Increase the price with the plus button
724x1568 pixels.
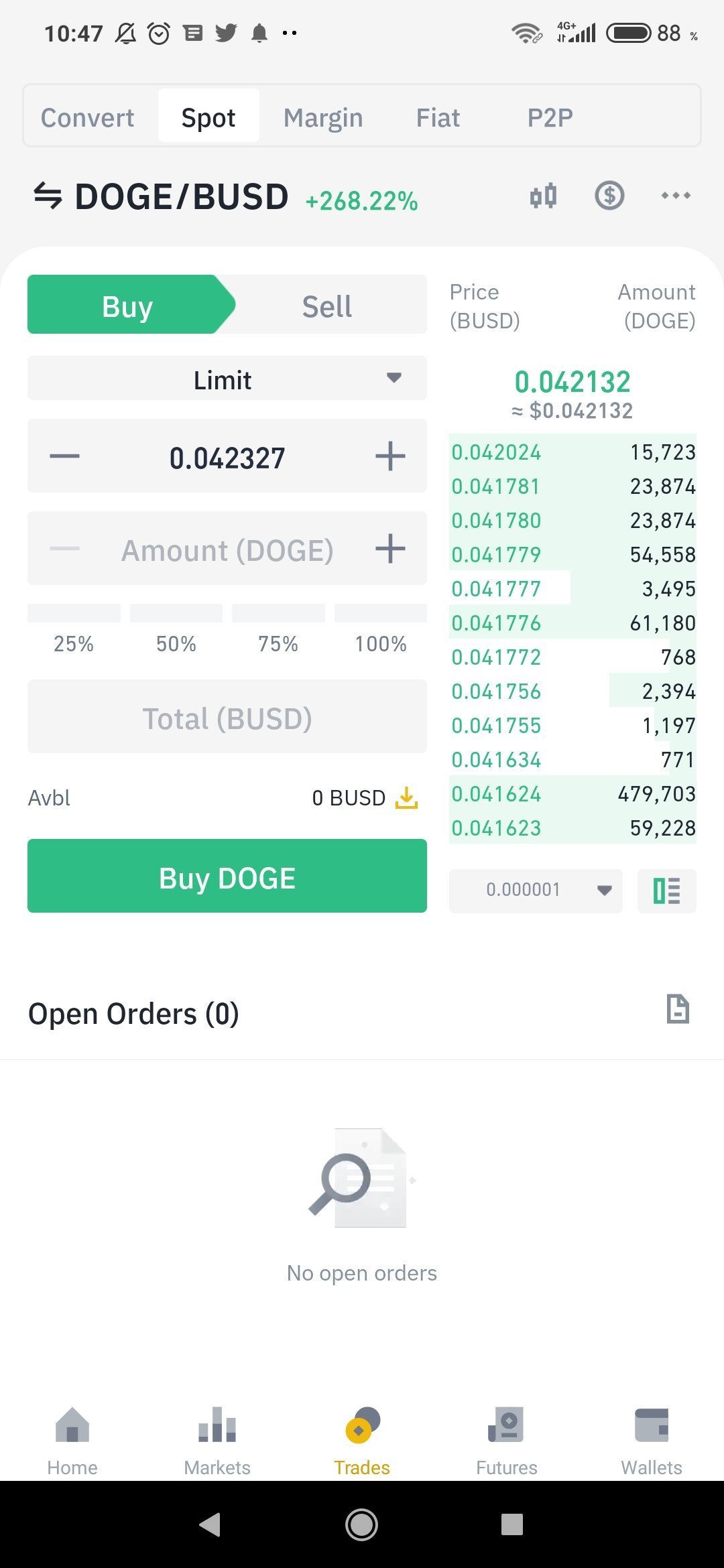point(390,457)
